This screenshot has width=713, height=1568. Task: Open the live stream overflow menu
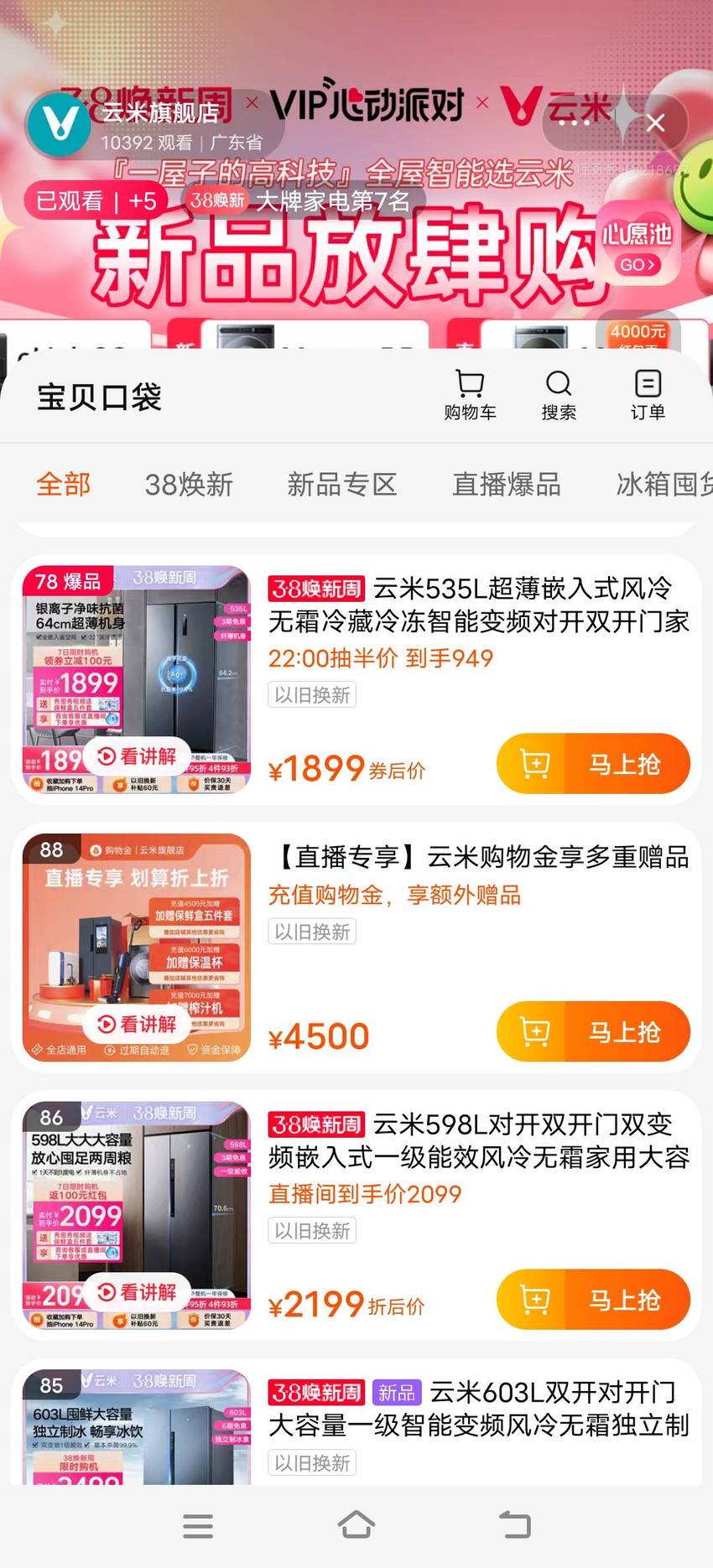(x=575, y=123)
